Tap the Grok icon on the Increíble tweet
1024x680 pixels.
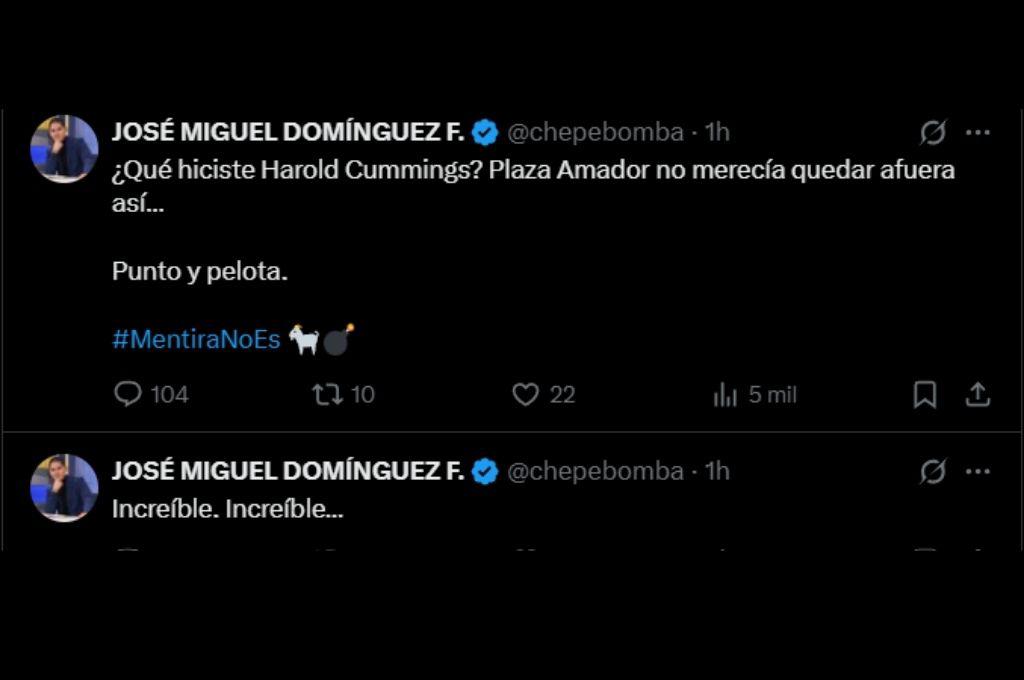933,471
